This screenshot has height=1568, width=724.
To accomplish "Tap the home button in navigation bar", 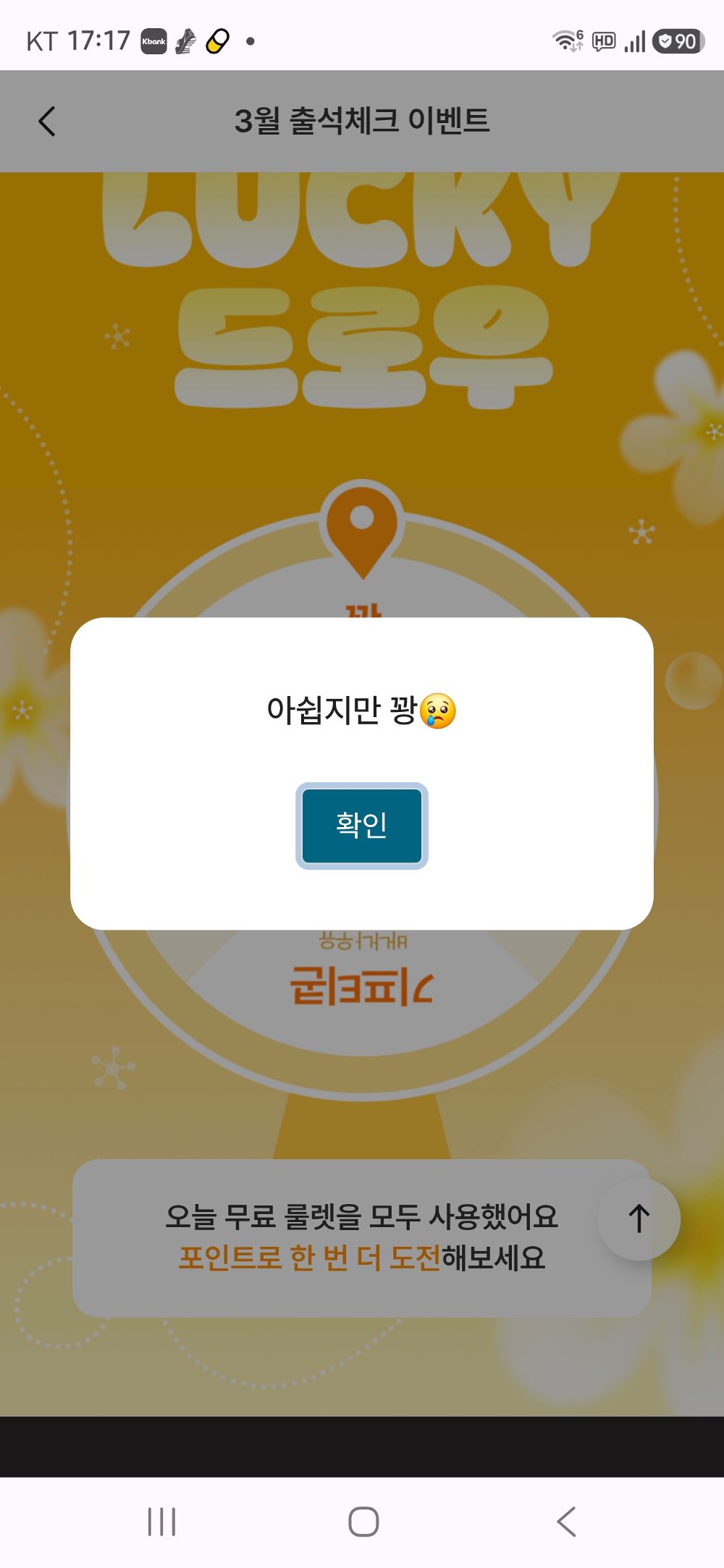I will pos(363,1522).
